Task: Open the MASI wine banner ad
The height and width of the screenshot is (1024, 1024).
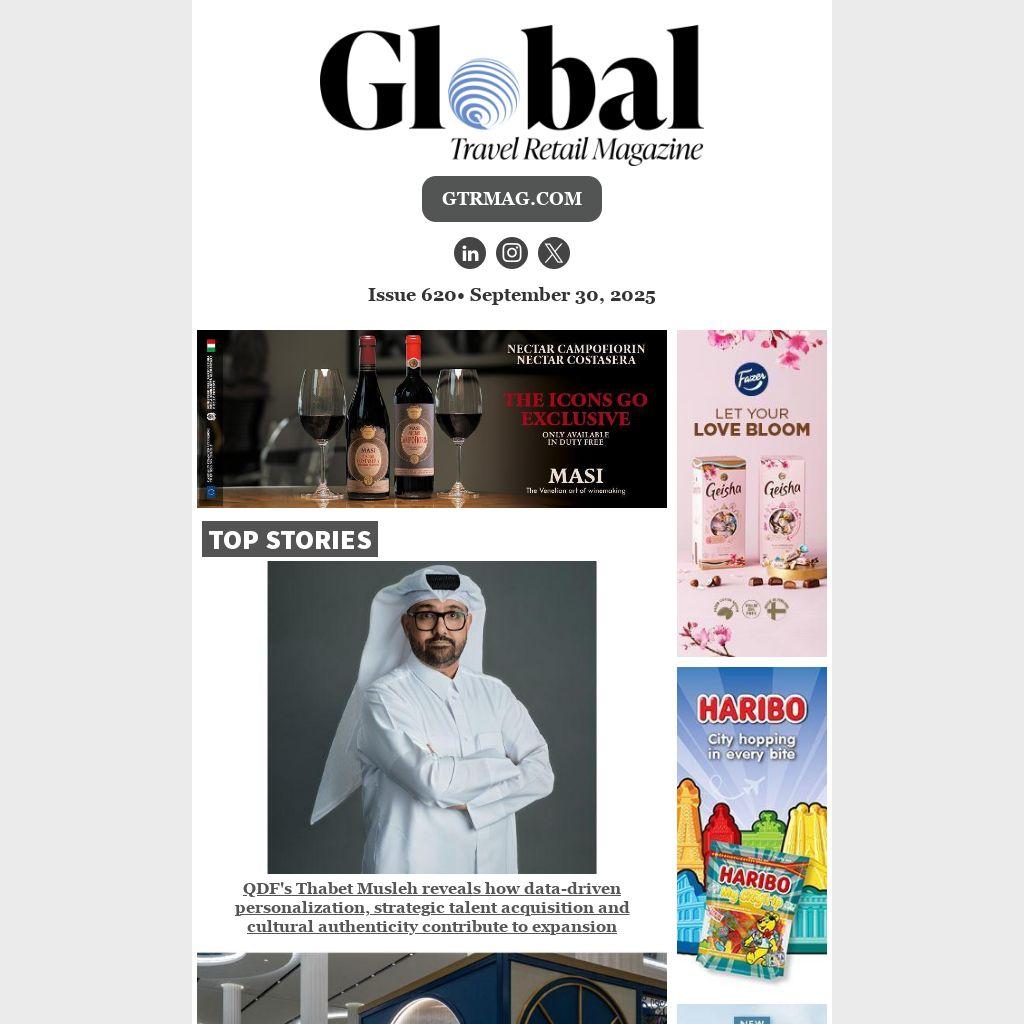Action: click(431, 419)
